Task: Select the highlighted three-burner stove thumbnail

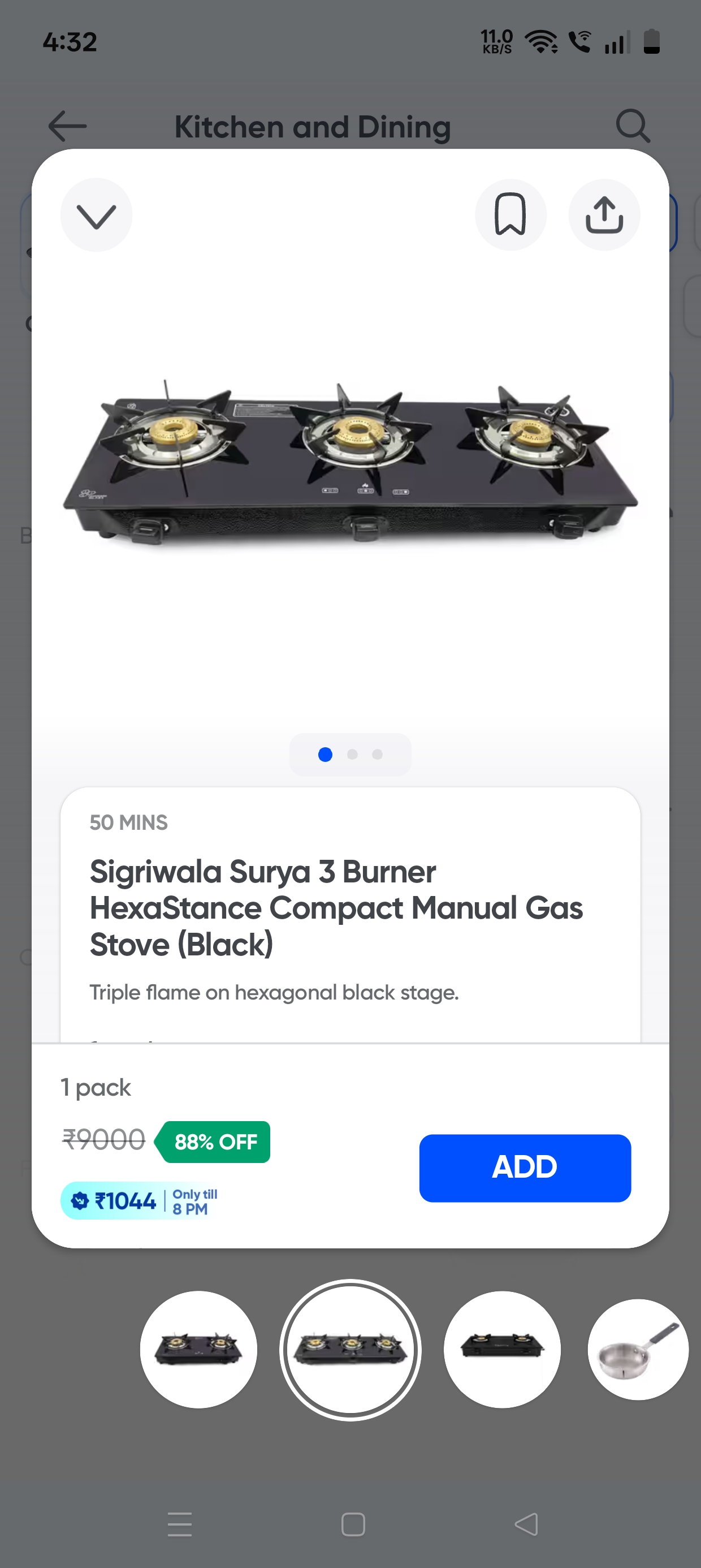Action: (350, 1349)
